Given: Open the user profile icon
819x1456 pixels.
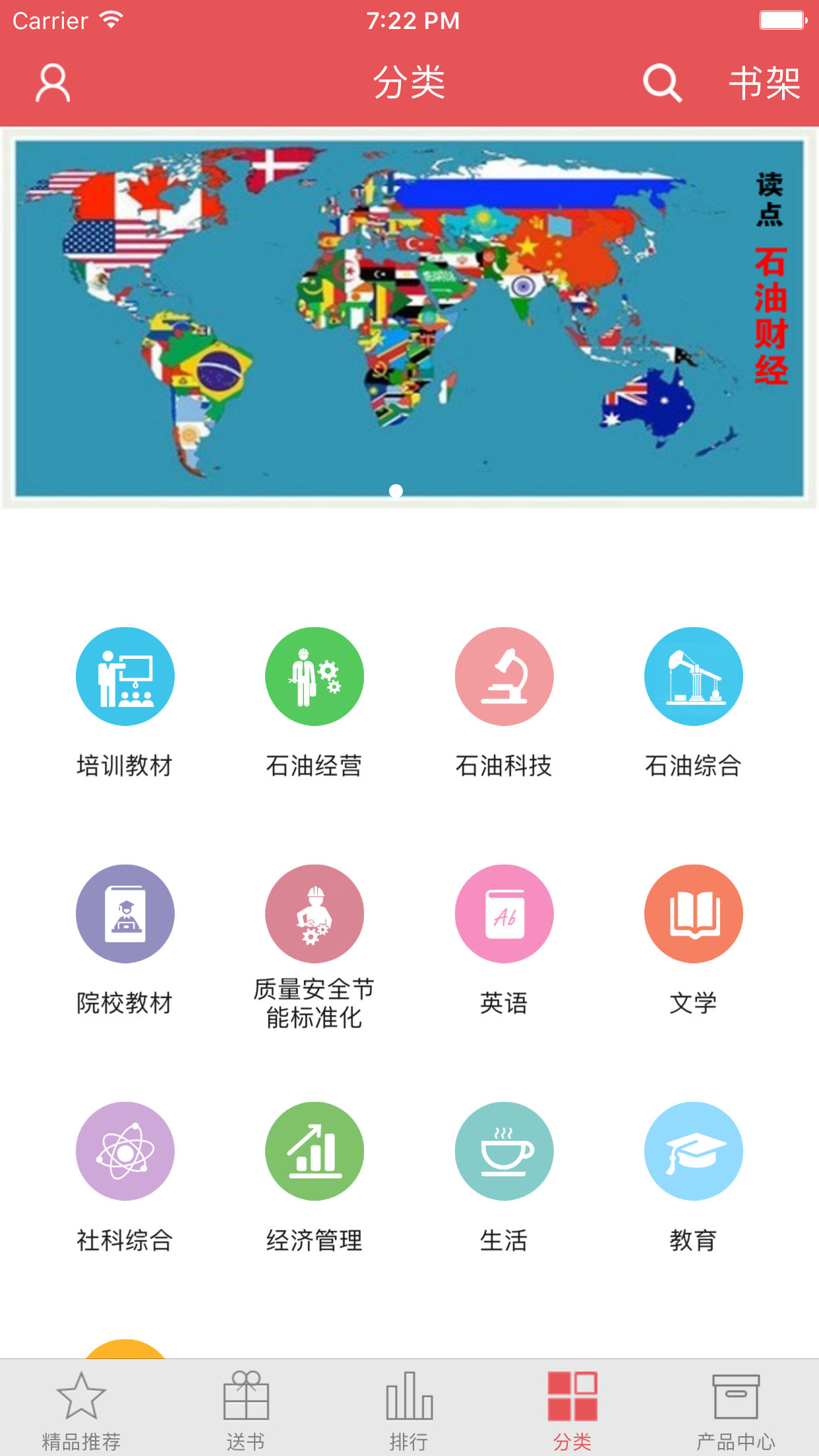Looking at the screenshot, I should click(53, 83).
